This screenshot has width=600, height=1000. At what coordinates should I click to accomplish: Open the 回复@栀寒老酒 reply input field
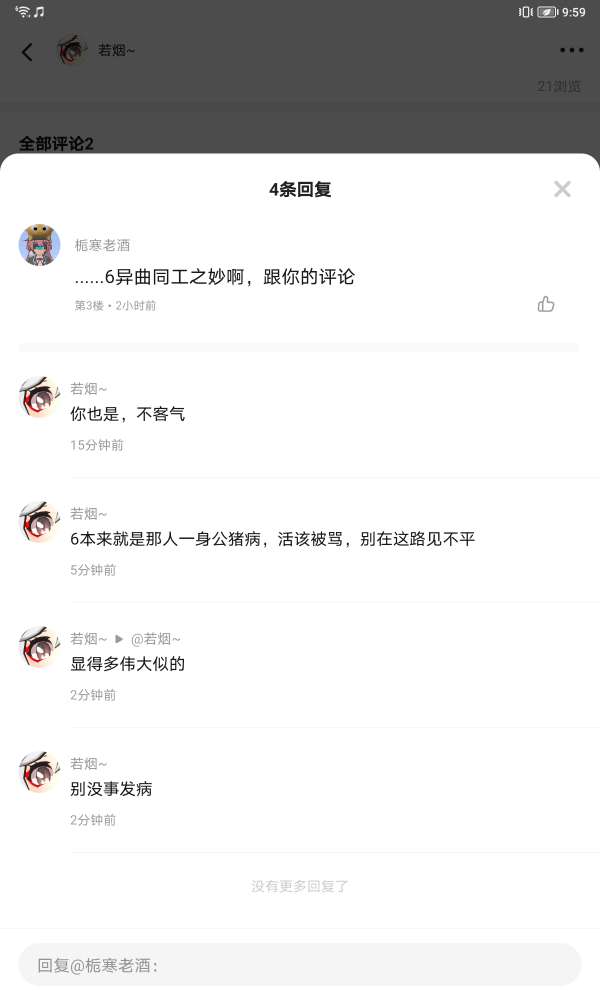300,965
